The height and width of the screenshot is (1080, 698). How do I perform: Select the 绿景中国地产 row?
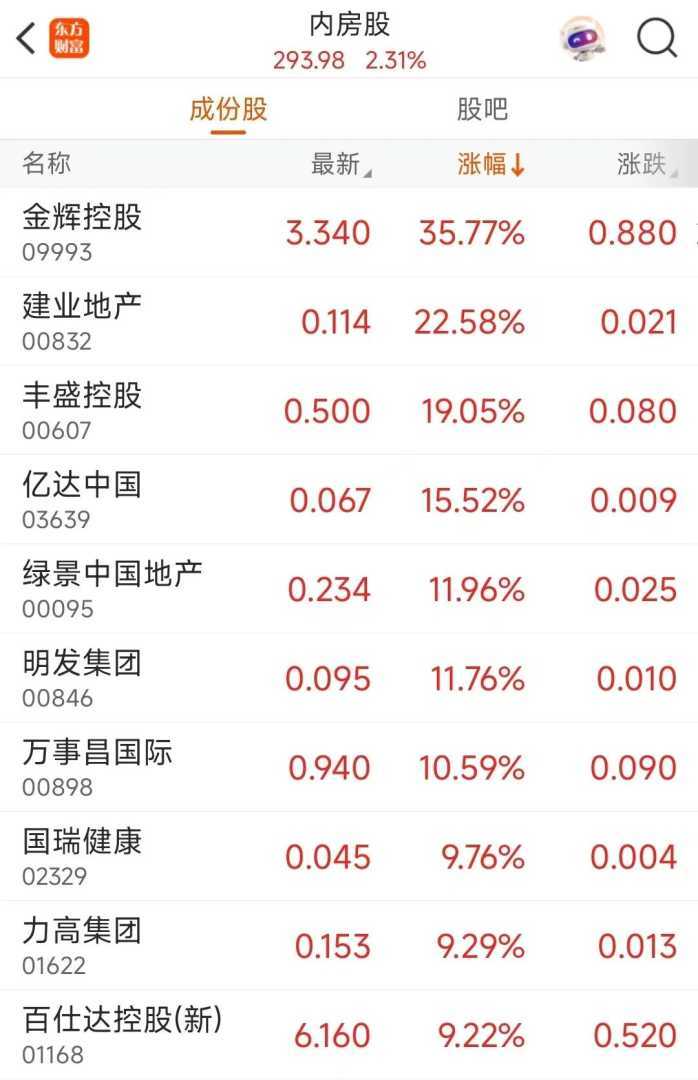112,588
